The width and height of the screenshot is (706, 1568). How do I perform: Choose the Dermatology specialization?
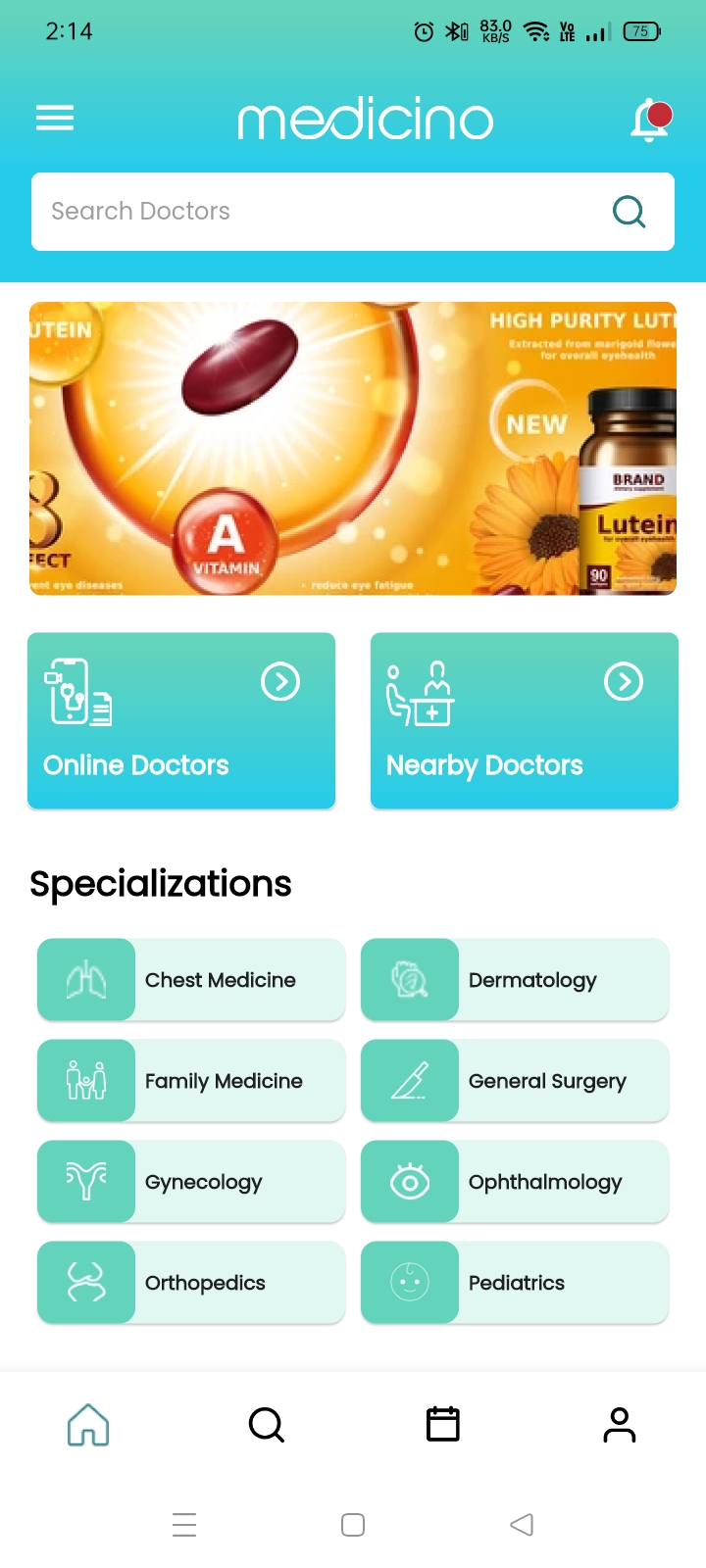pyautogui.click(x=515, y=980)
